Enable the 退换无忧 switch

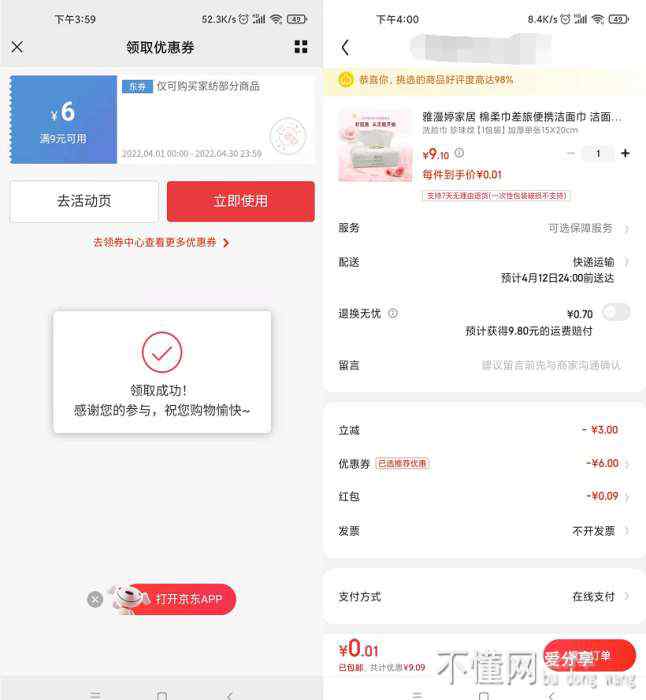(x=616, y=312)
